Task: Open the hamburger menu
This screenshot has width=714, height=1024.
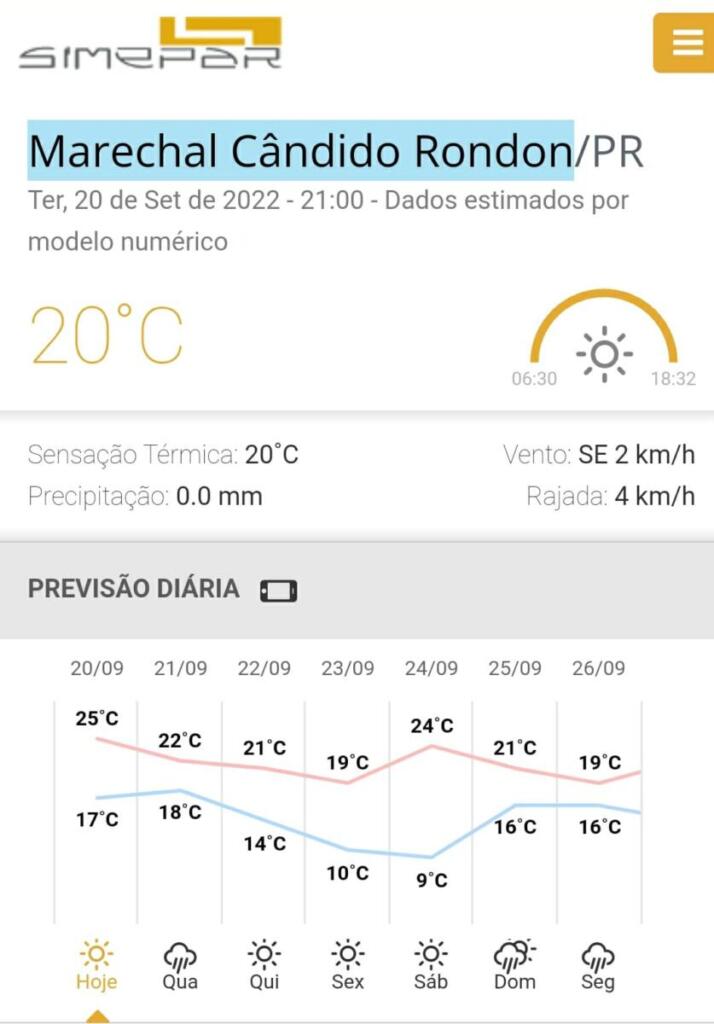Action: 683,43
